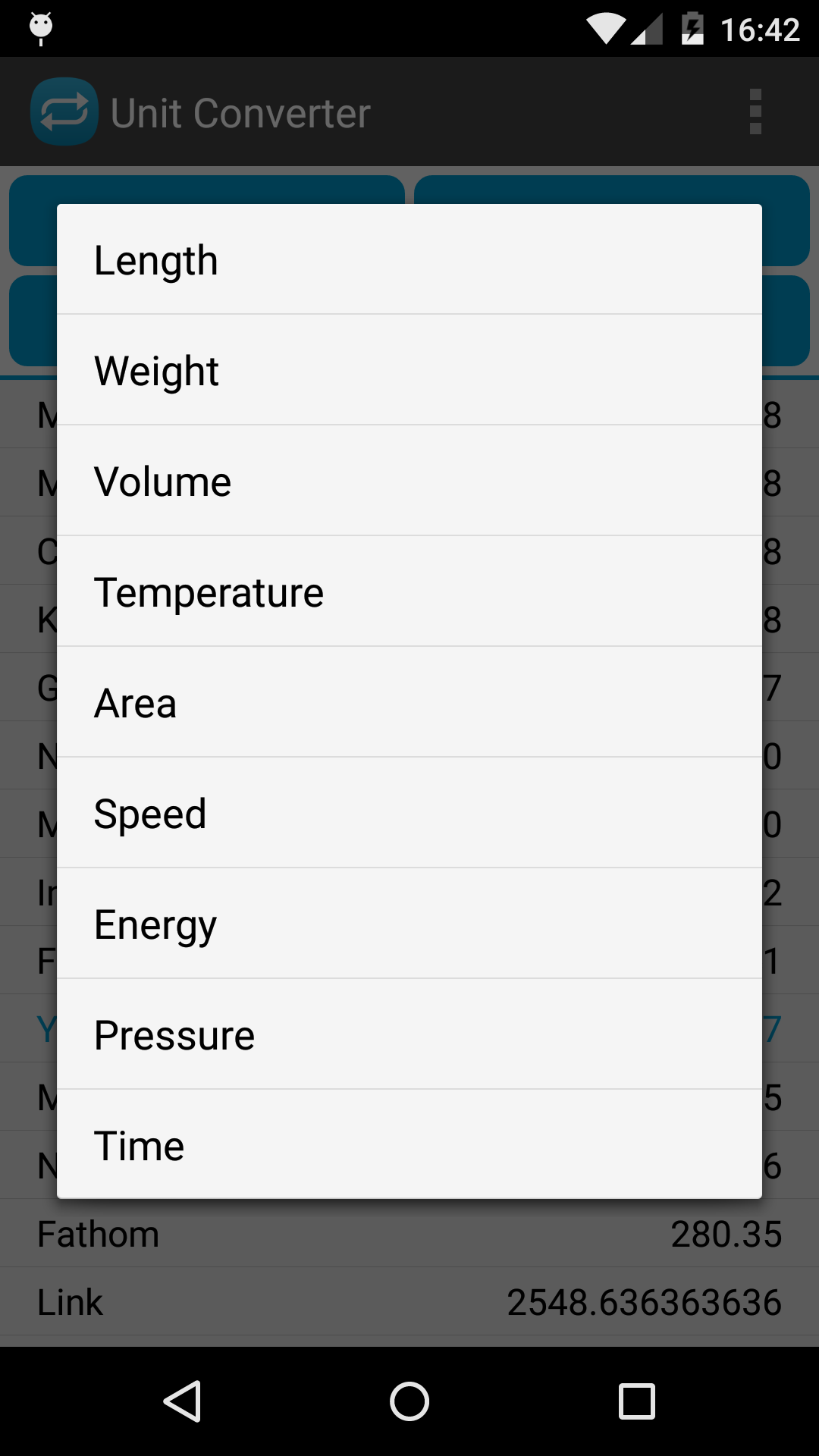Tap the cellular signal icon
819x1456 pixels.
click(648, 29)
